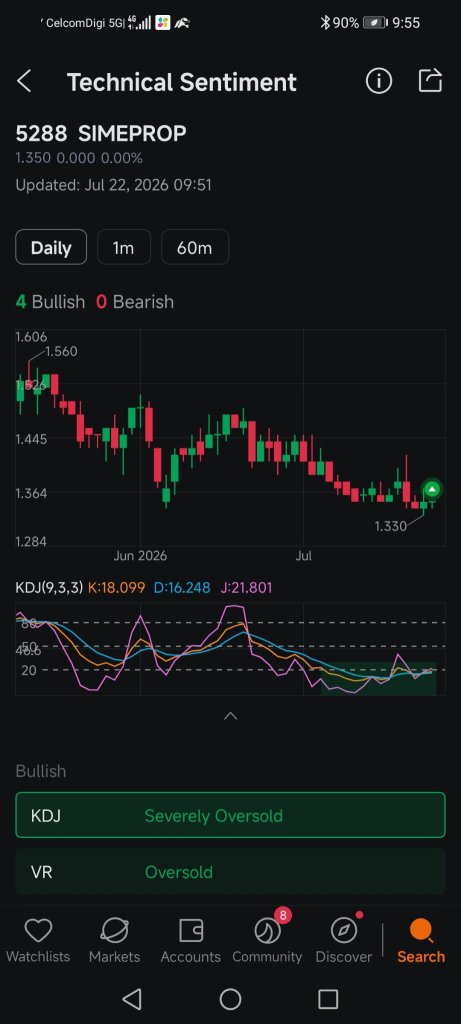Select the VR Oversold signal
461x1024 pixels.
tap(230, 871)
